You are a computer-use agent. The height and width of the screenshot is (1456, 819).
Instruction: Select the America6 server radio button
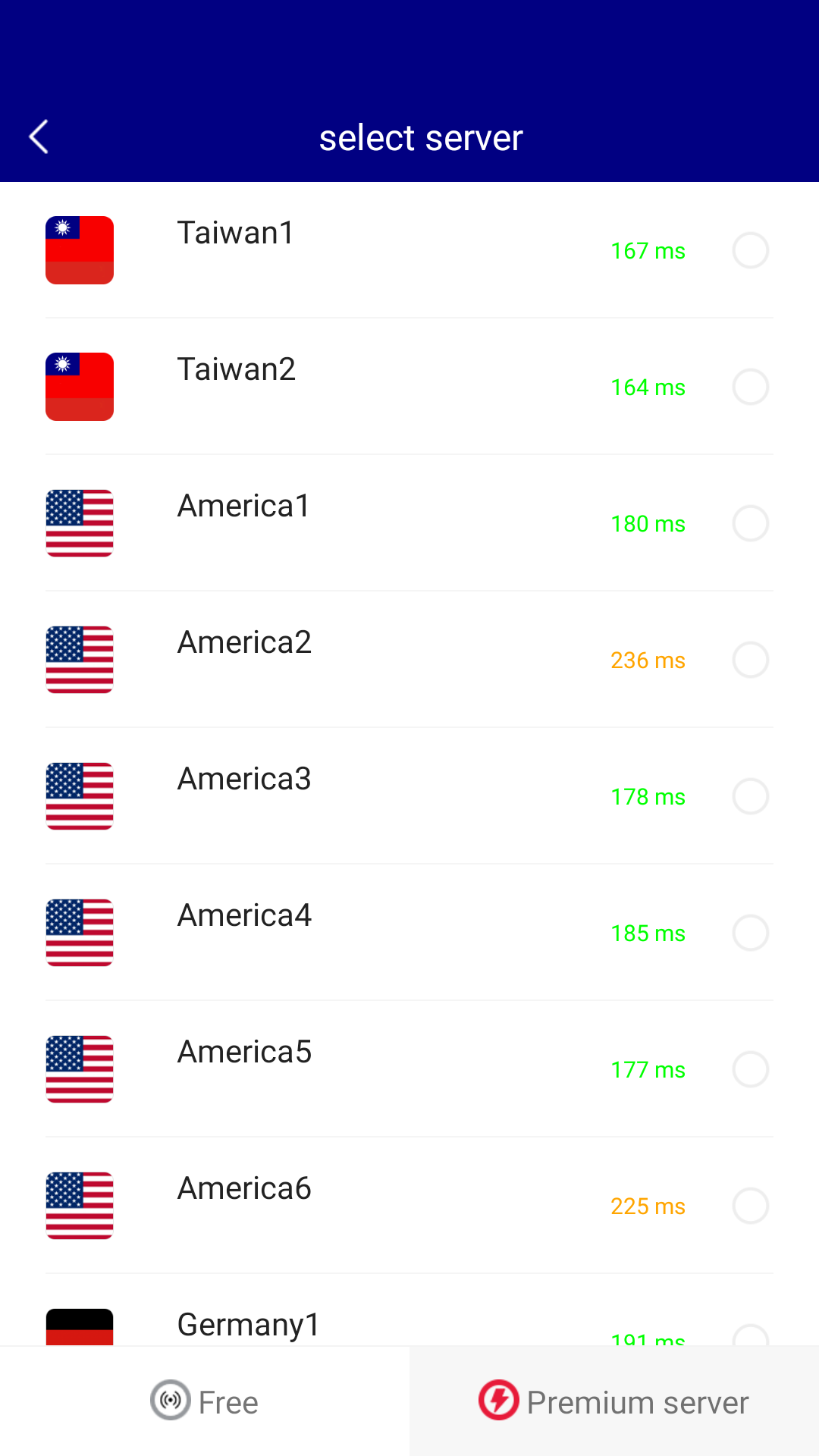750,1206
